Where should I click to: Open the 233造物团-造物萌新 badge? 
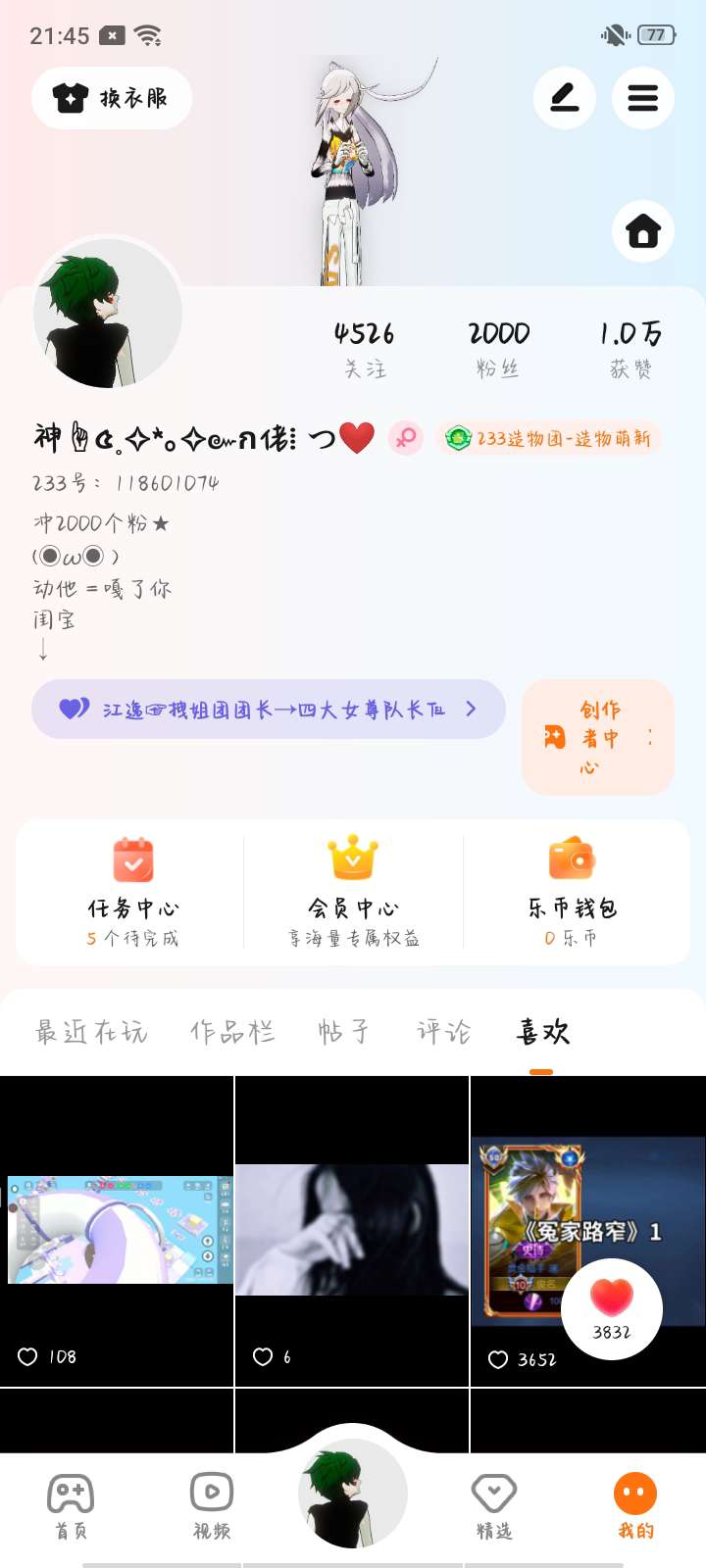click(x=549, y=438)
